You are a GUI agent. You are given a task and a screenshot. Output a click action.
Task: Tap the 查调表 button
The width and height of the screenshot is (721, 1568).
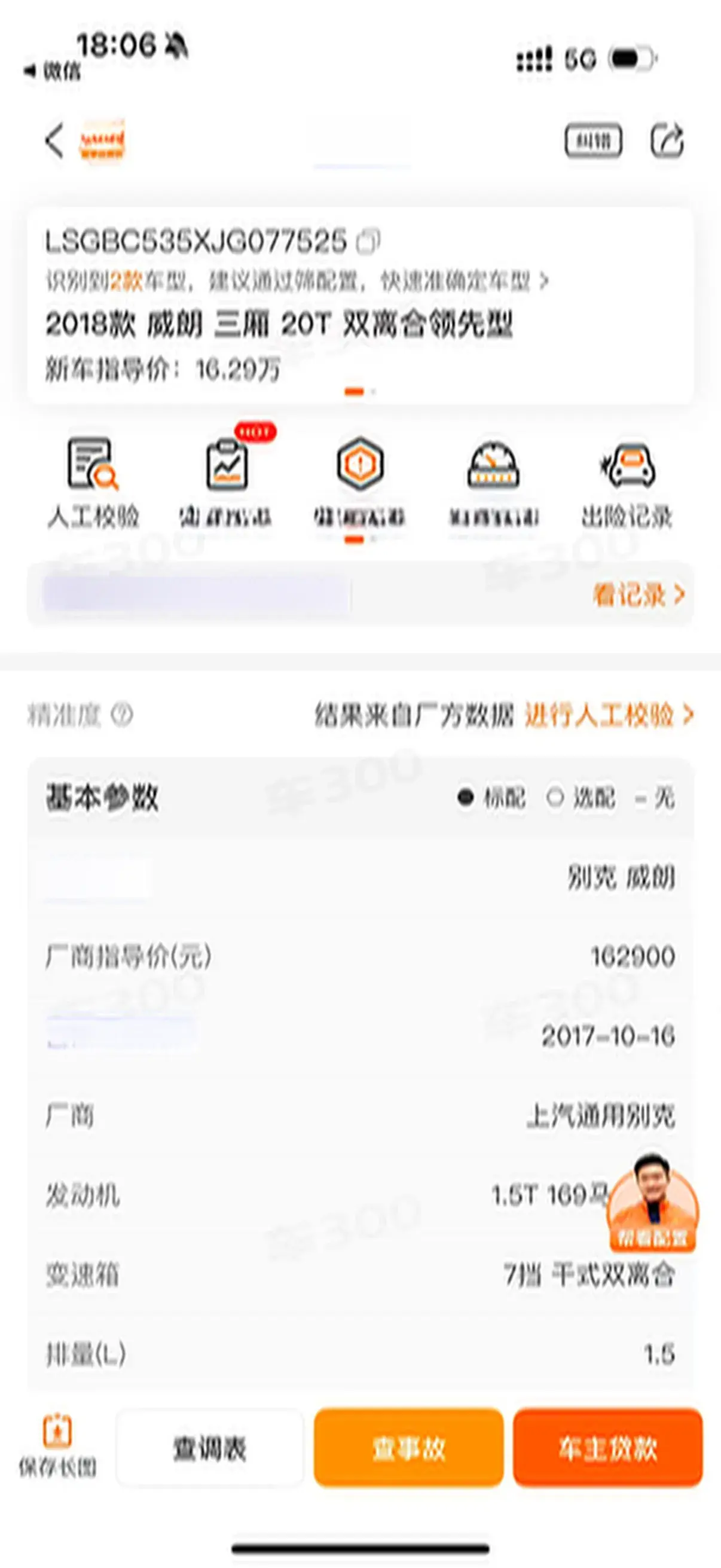pos(210,1448)
